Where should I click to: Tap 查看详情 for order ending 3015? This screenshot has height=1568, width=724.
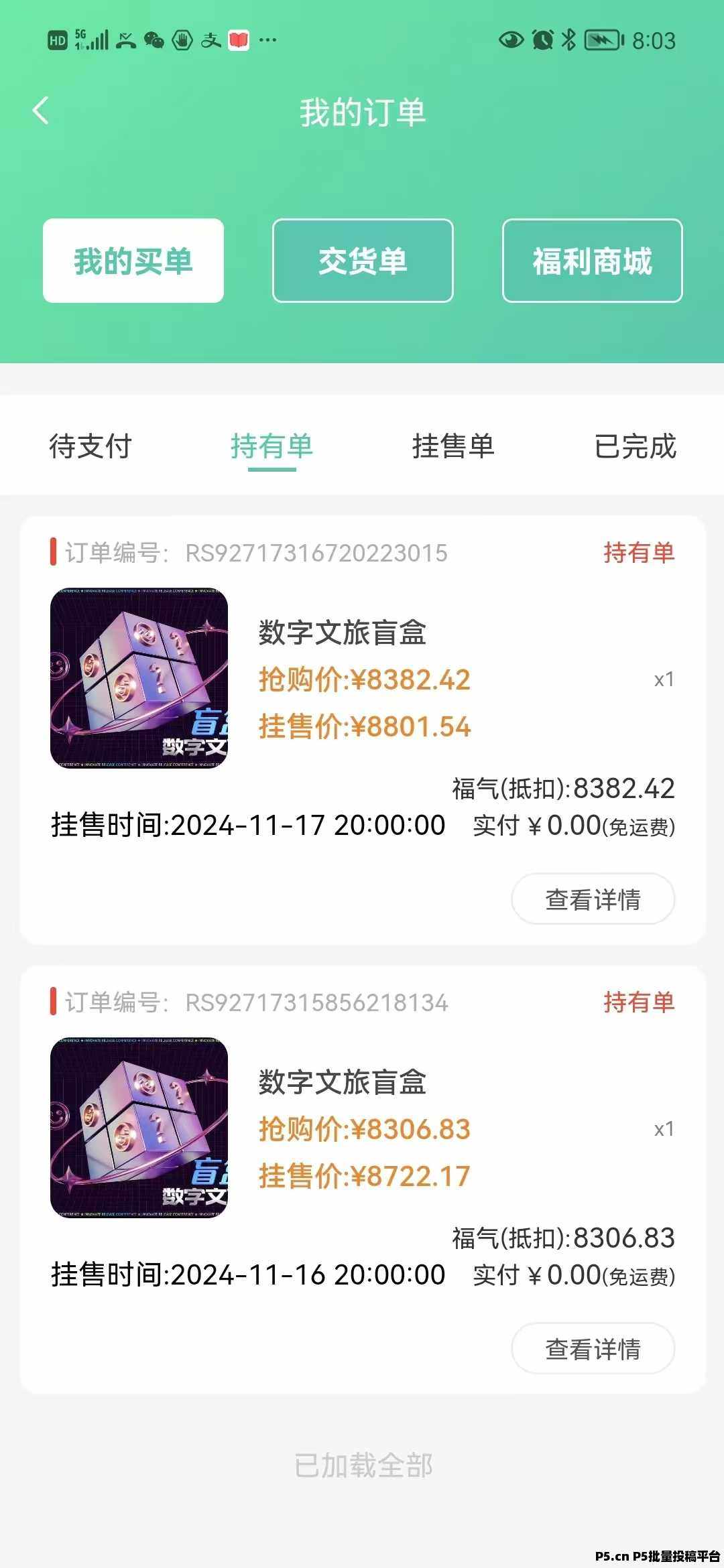[593, 899]
